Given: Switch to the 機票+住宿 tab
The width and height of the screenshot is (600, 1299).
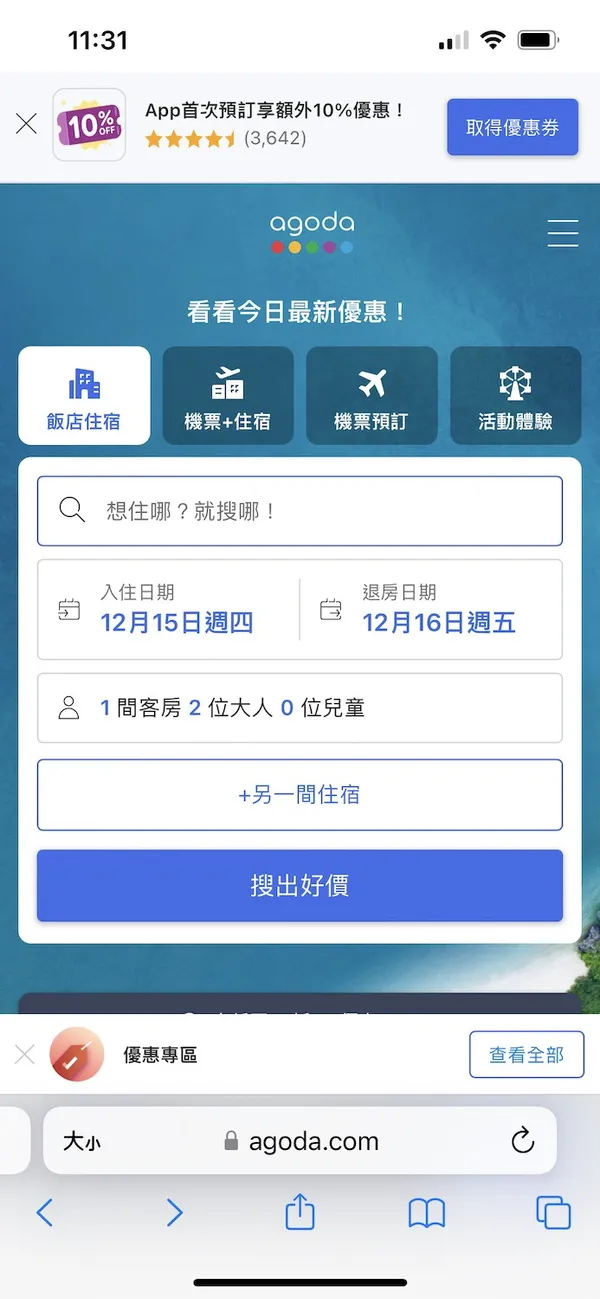Looking at the screenshot, I should [x=228, y=396].
